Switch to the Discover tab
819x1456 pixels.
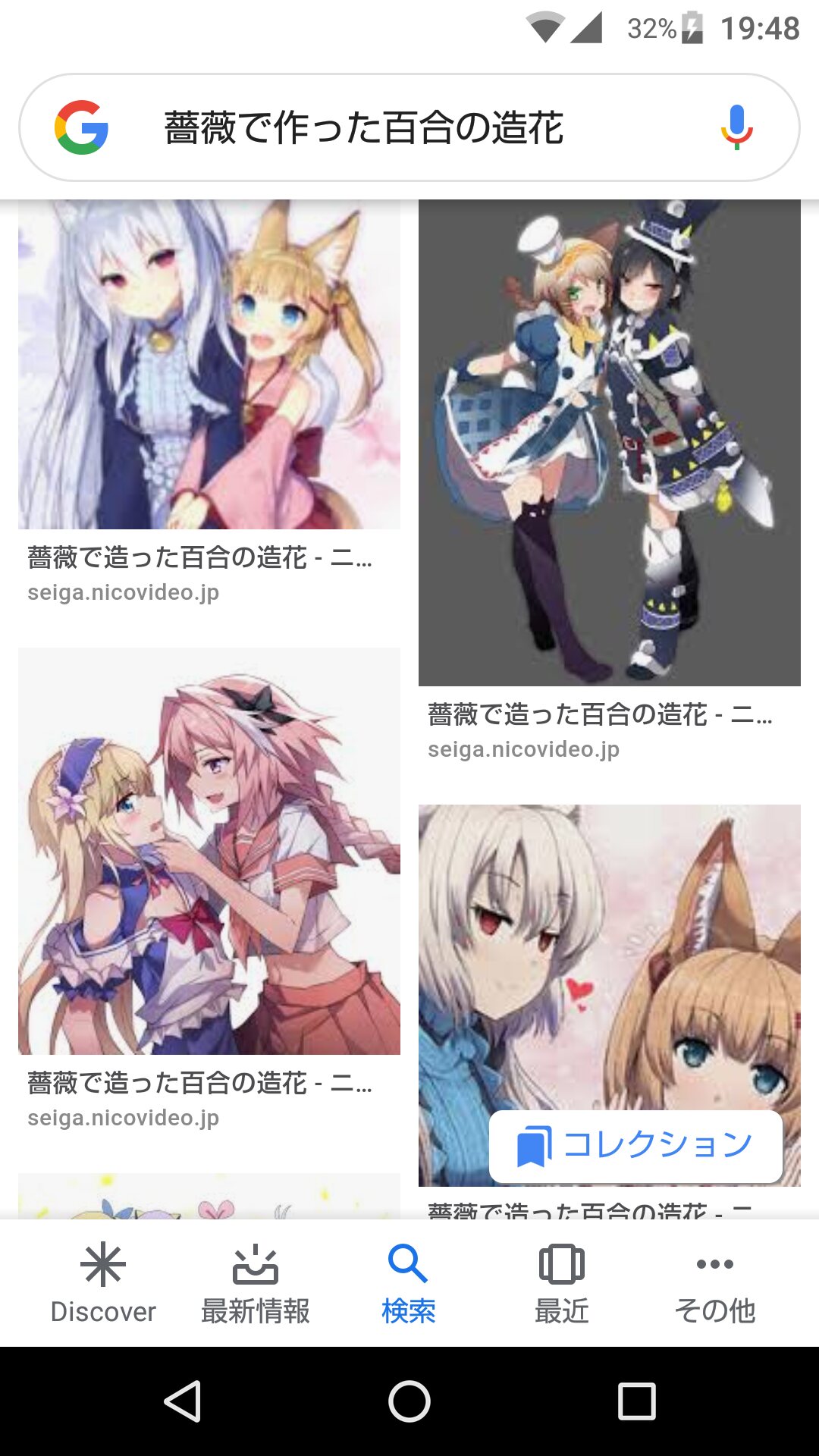pos(103,1283)
